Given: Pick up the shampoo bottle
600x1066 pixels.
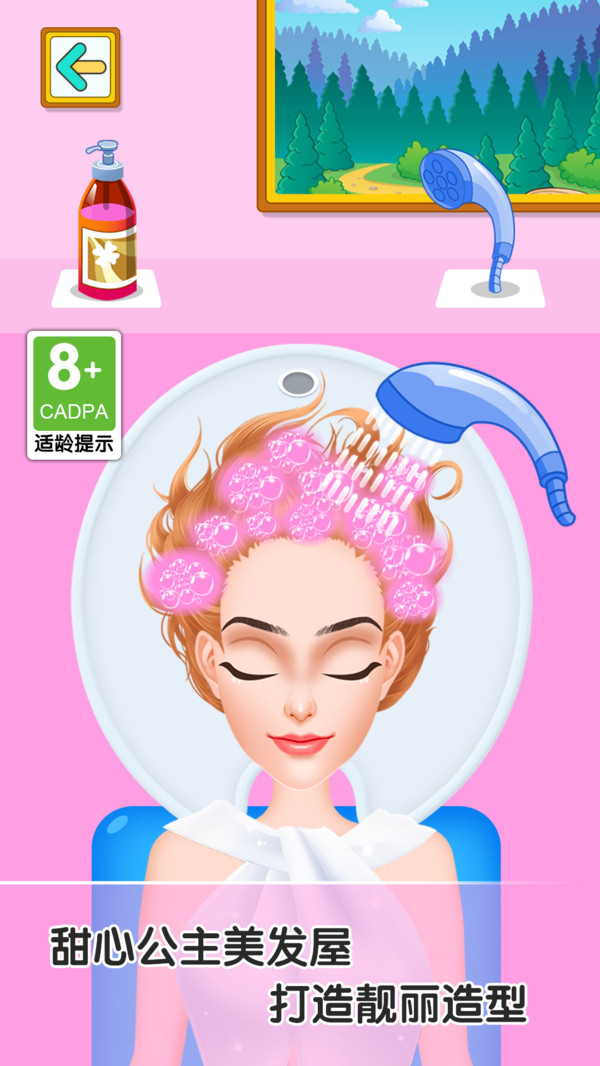Looking at the screenshot, I should (x=107, y=230).
